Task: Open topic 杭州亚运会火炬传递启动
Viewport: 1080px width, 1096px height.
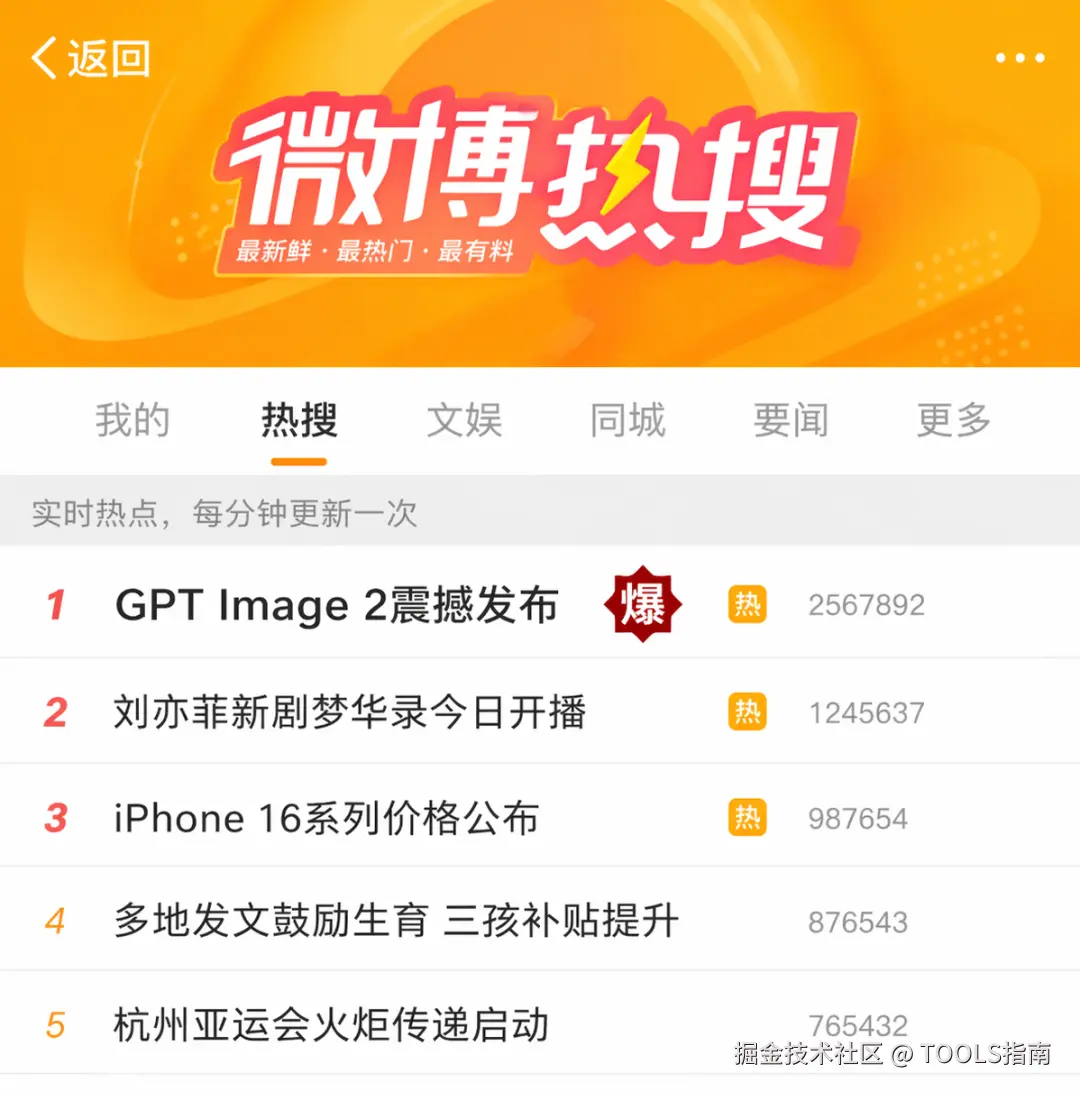Action: [331, 1026]
